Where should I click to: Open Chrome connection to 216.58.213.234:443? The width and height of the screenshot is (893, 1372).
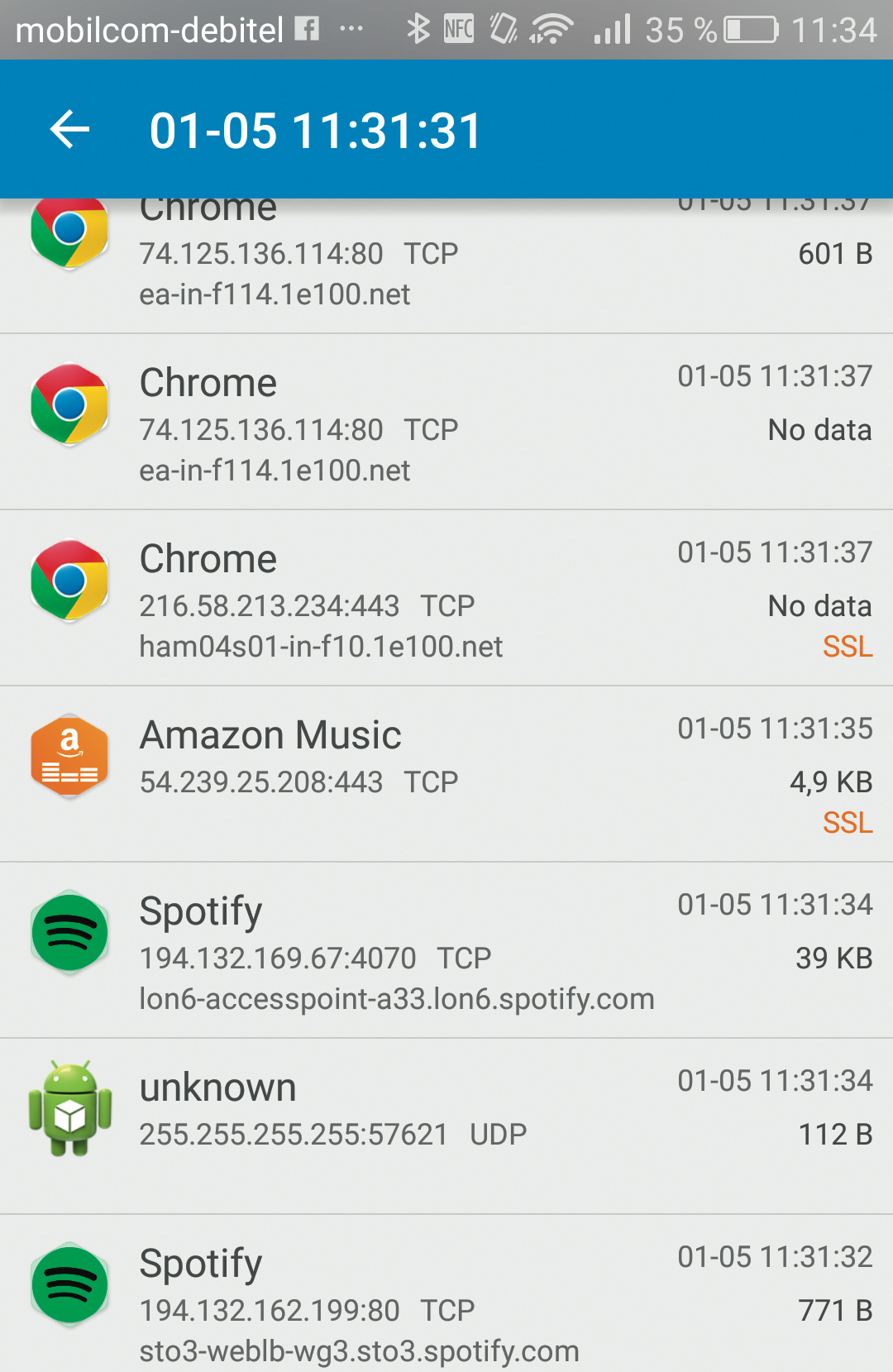[446, 599]
